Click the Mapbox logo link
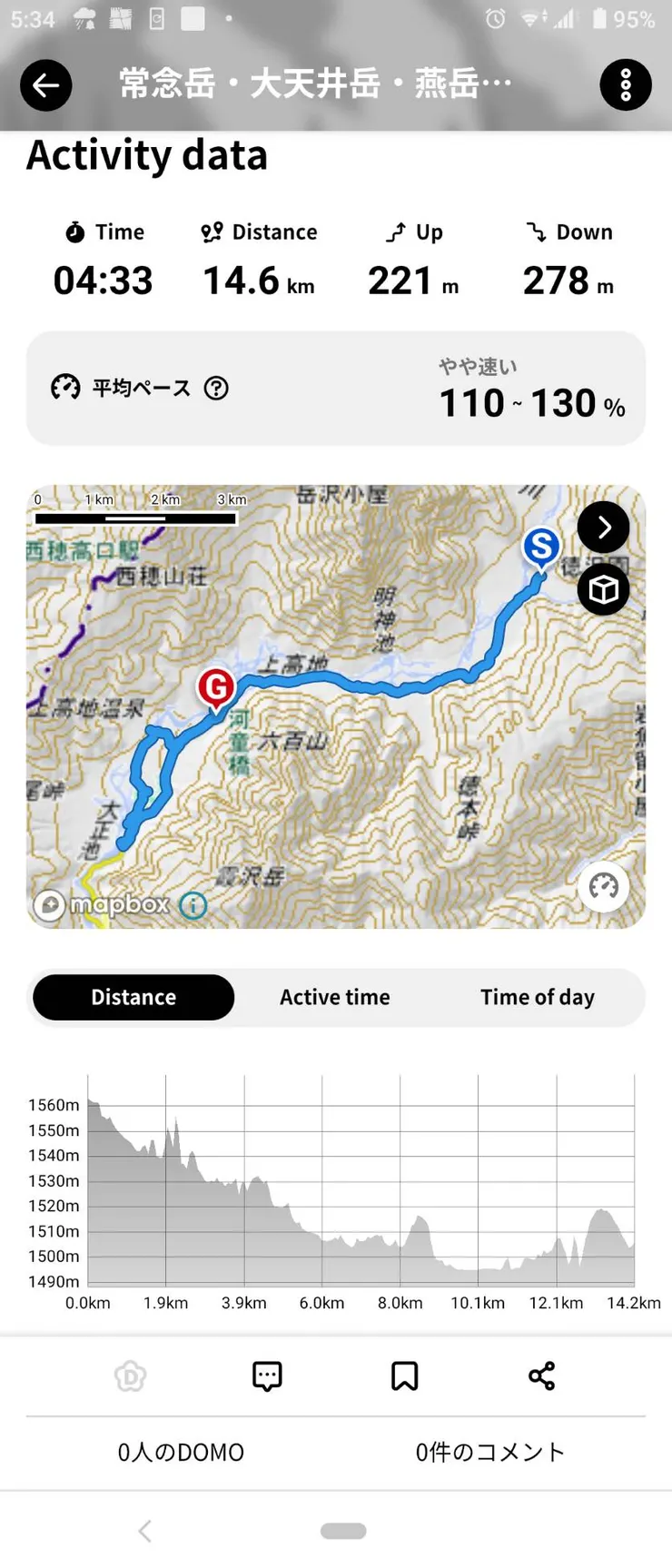 tap(103, 905)
